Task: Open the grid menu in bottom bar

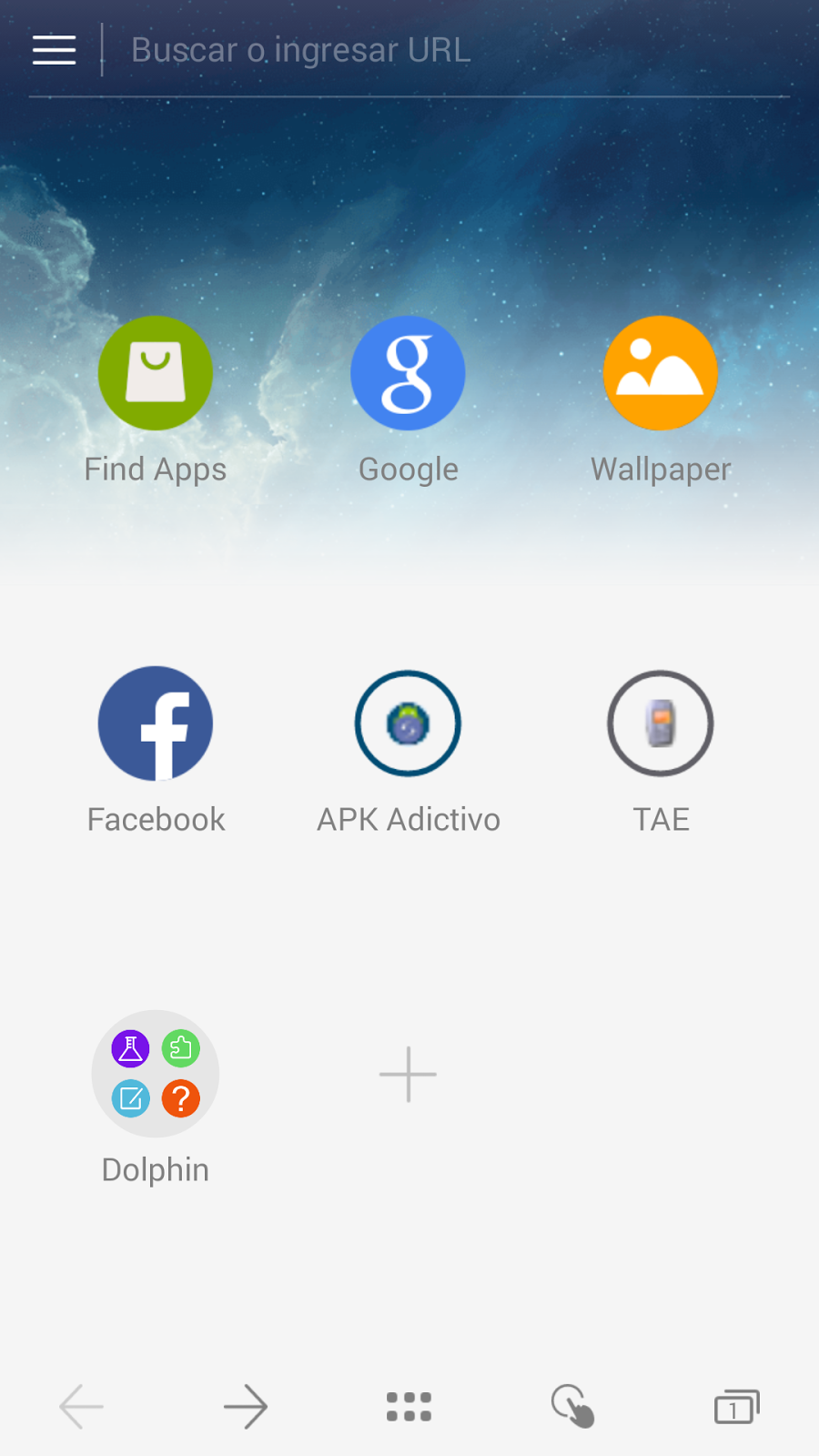Action: coord(409,1407)
